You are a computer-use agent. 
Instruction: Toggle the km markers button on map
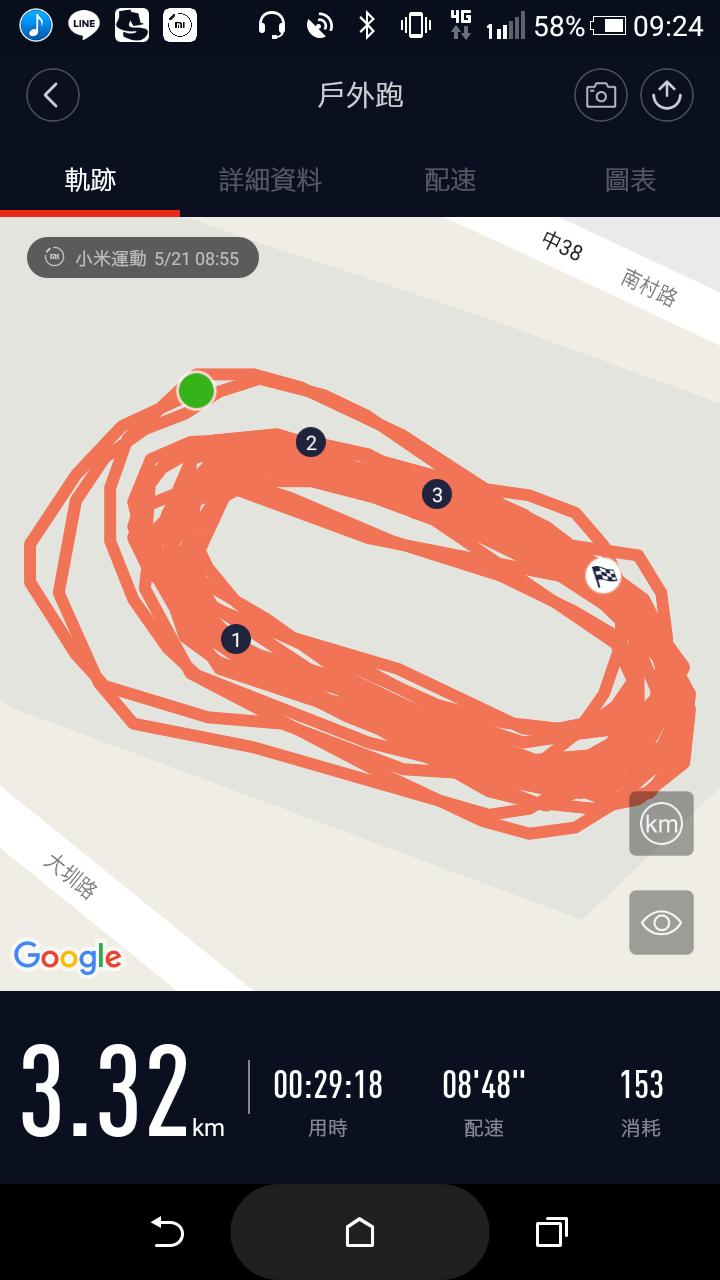pyautogui.click(x=661, y=823)
